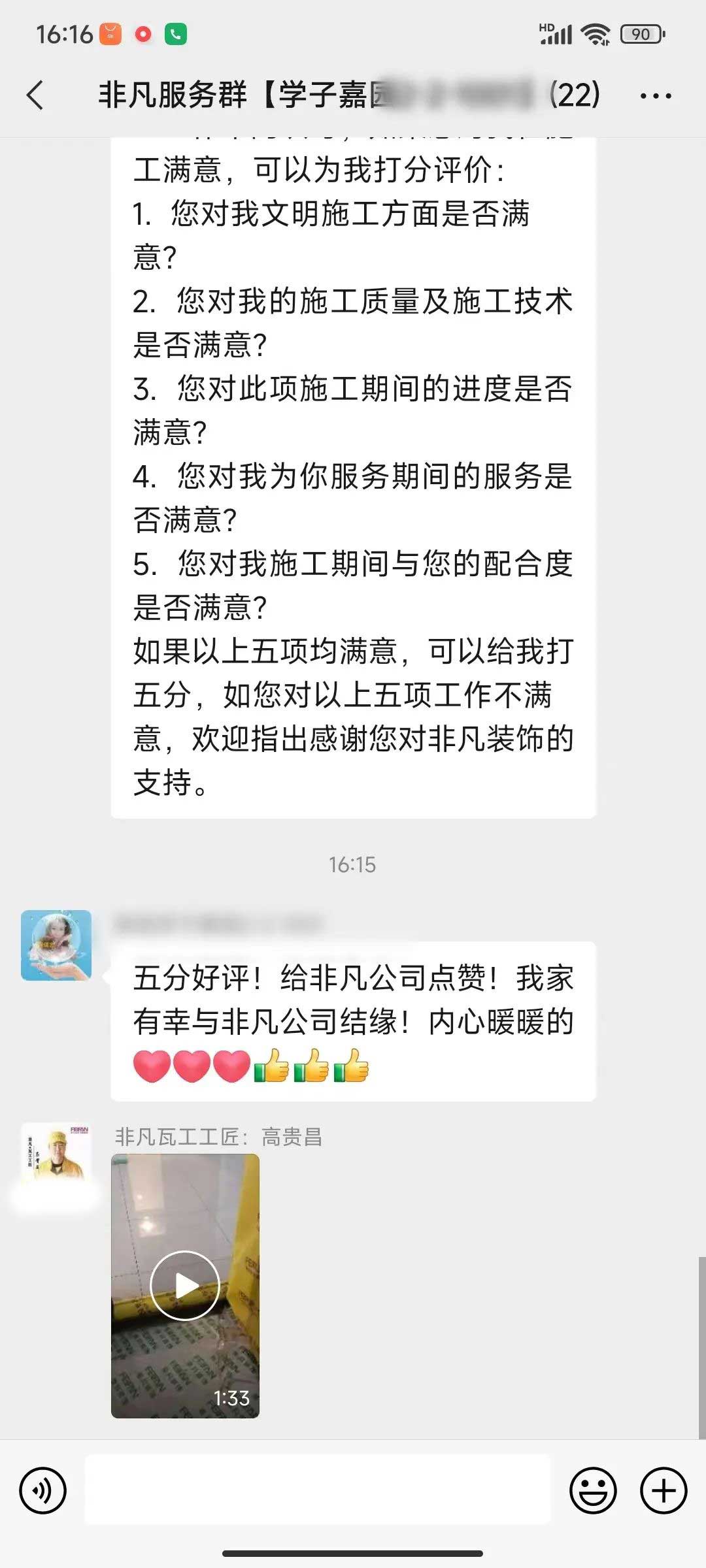The image size is (706, 1568).
Task: Focus the message text field
Action: tap(318, 1490)
